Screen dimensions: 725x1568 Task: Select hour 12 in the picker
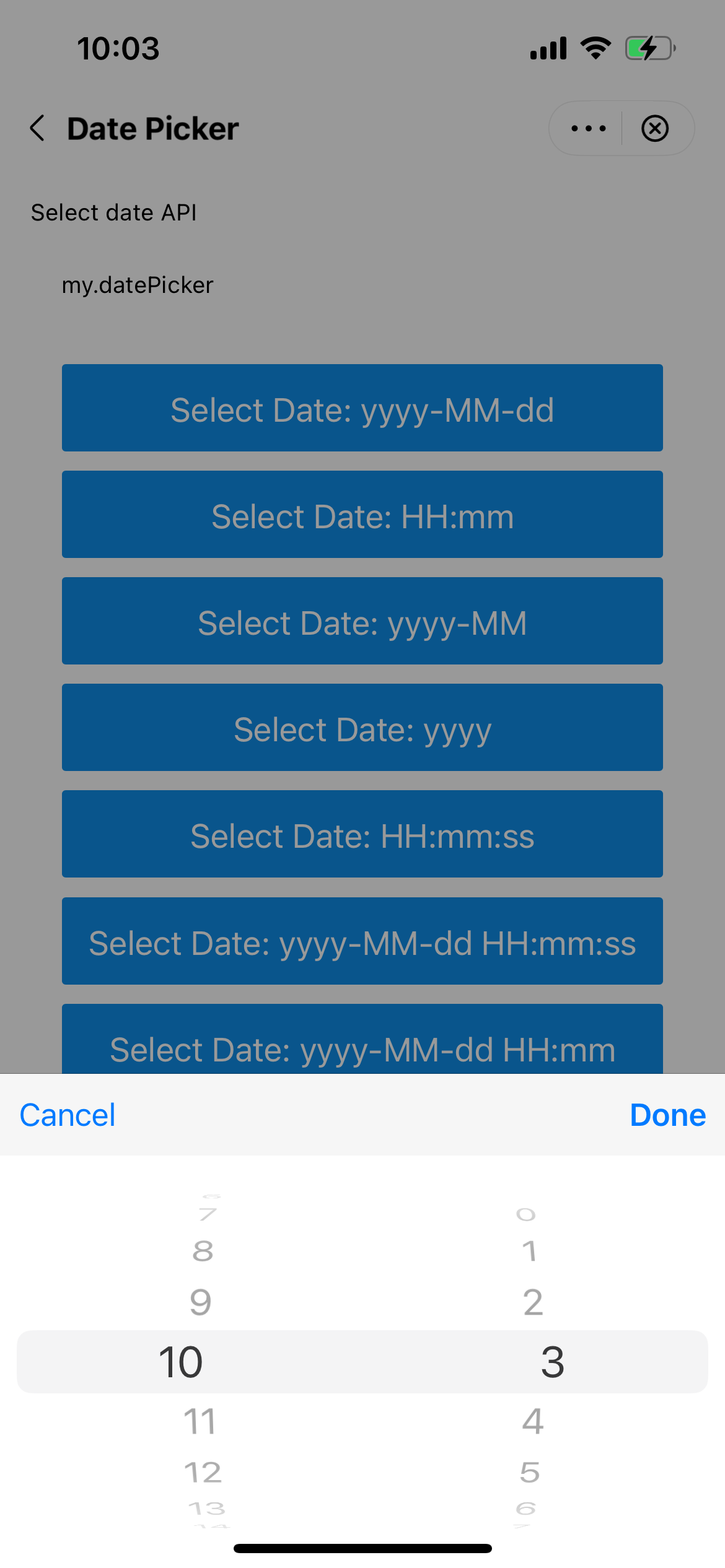pyautogui.click(x=203, y=1473)
